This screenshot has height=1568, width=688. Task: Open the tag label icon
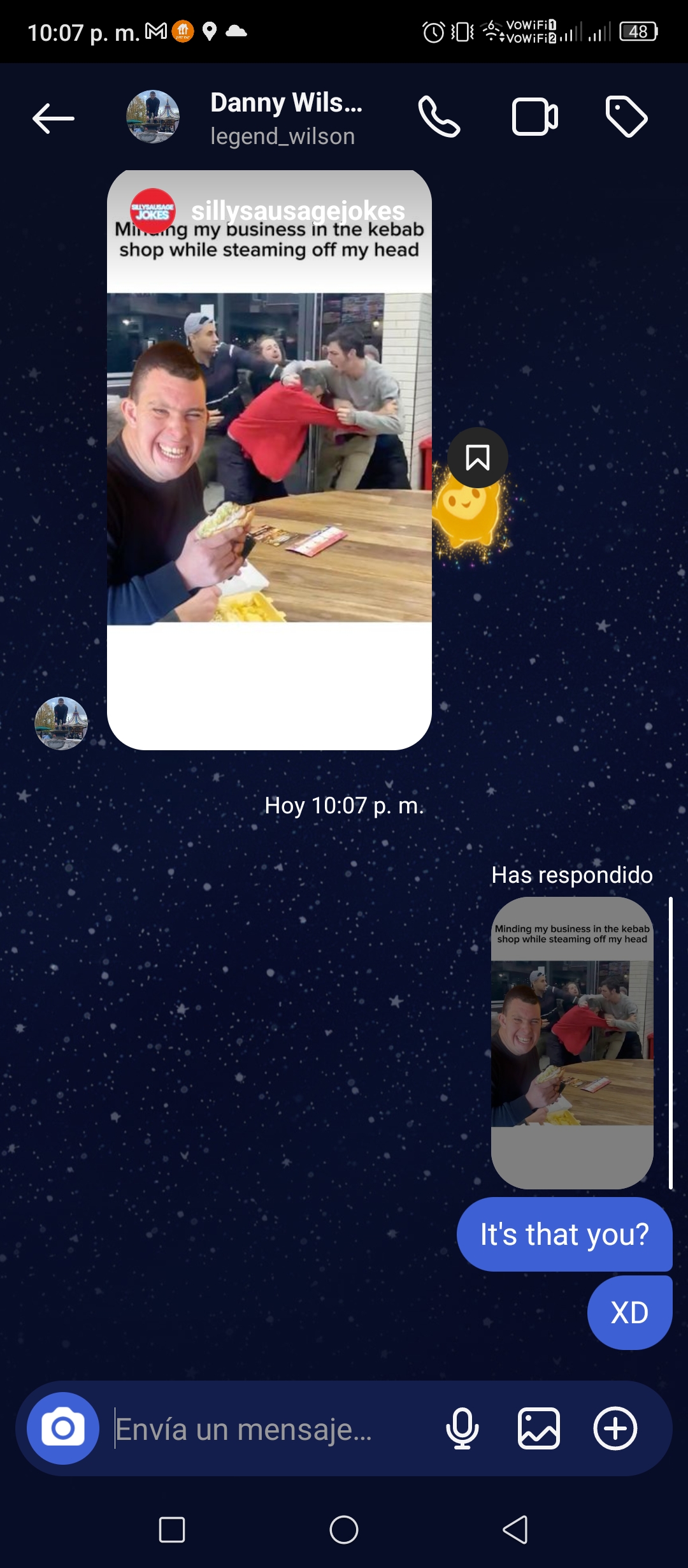[x=626, y=117]
